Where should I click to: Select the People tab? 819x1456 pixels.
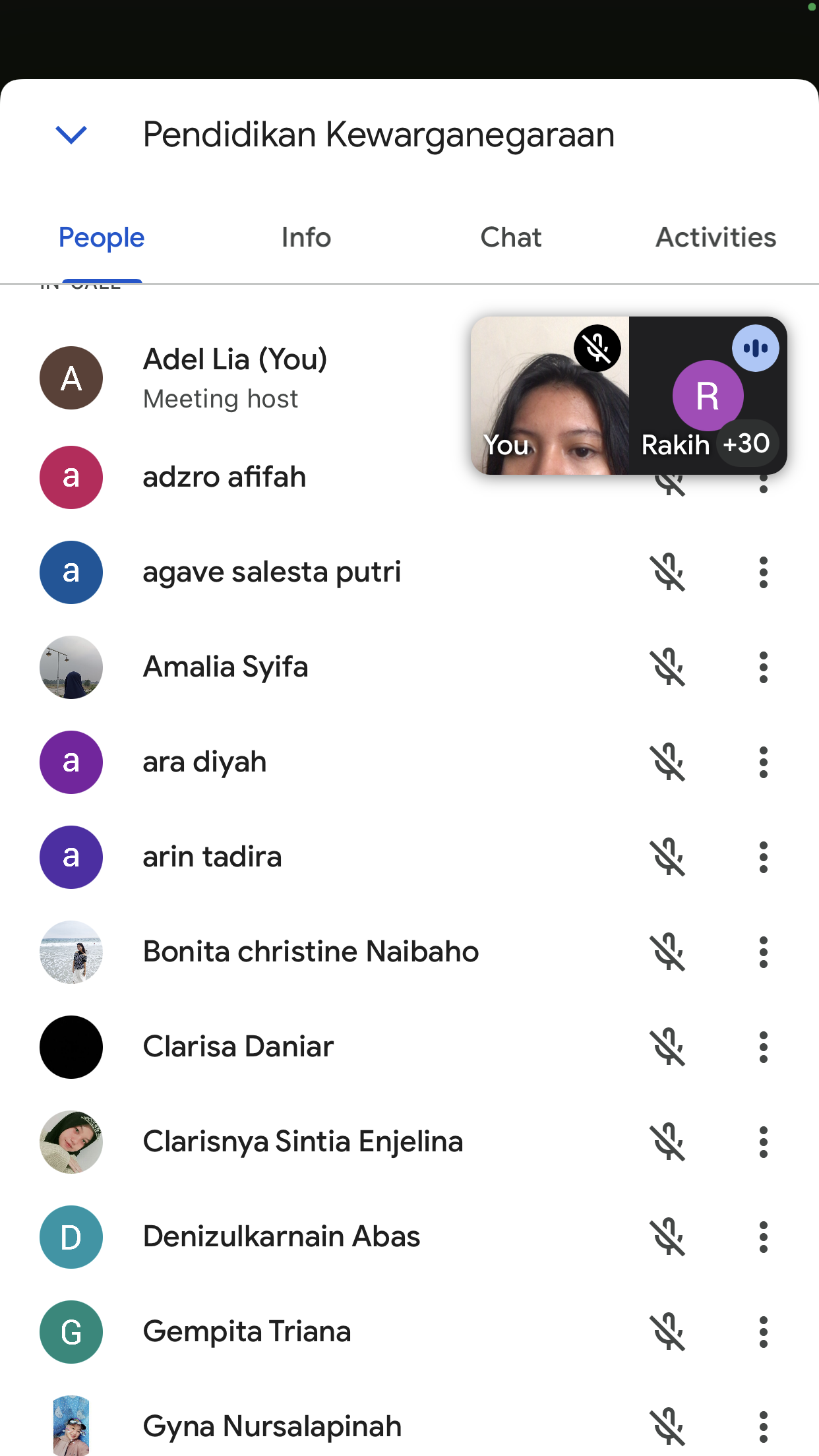click(x=102, y=237)
